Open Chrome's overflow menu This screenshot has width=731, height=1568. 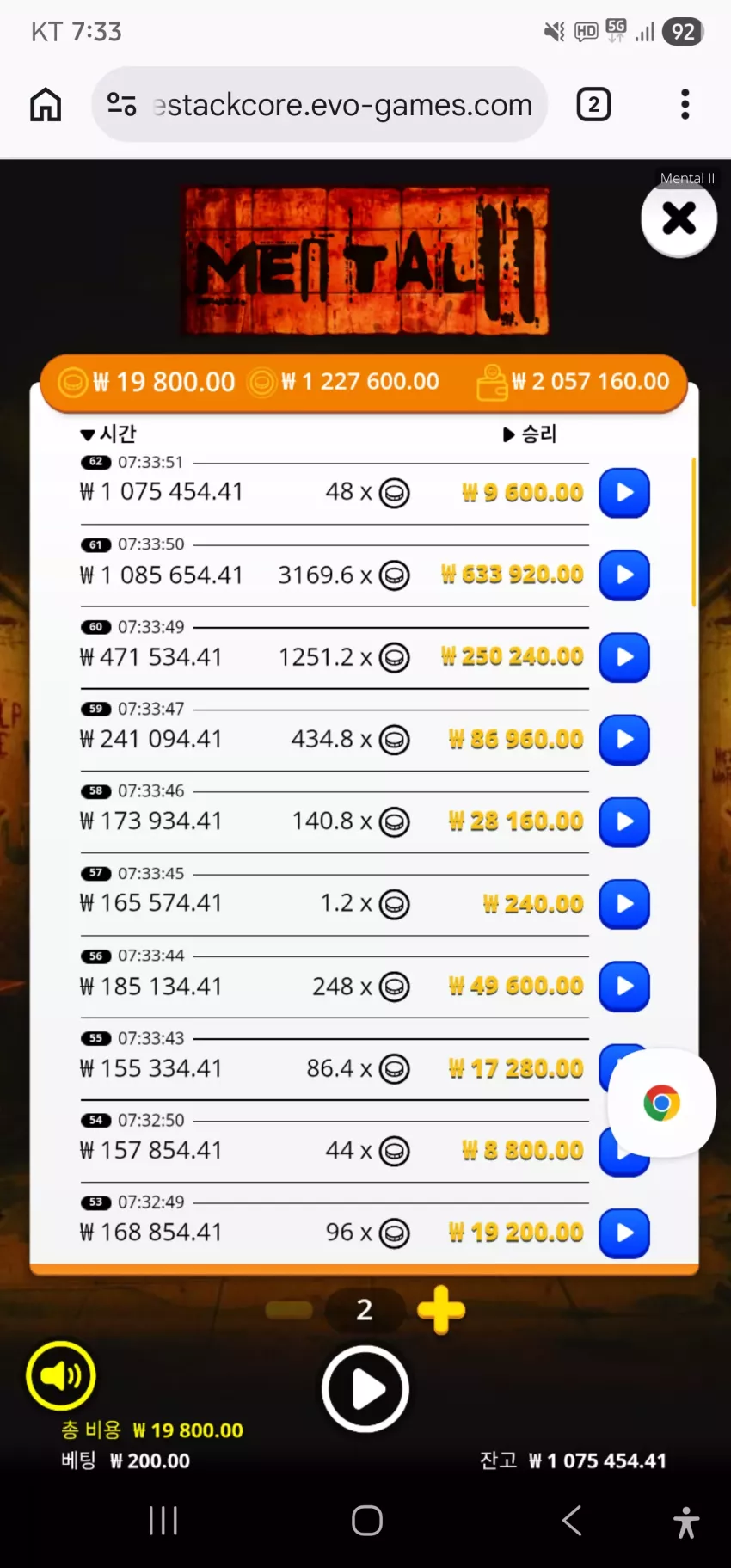click(685, 104)
